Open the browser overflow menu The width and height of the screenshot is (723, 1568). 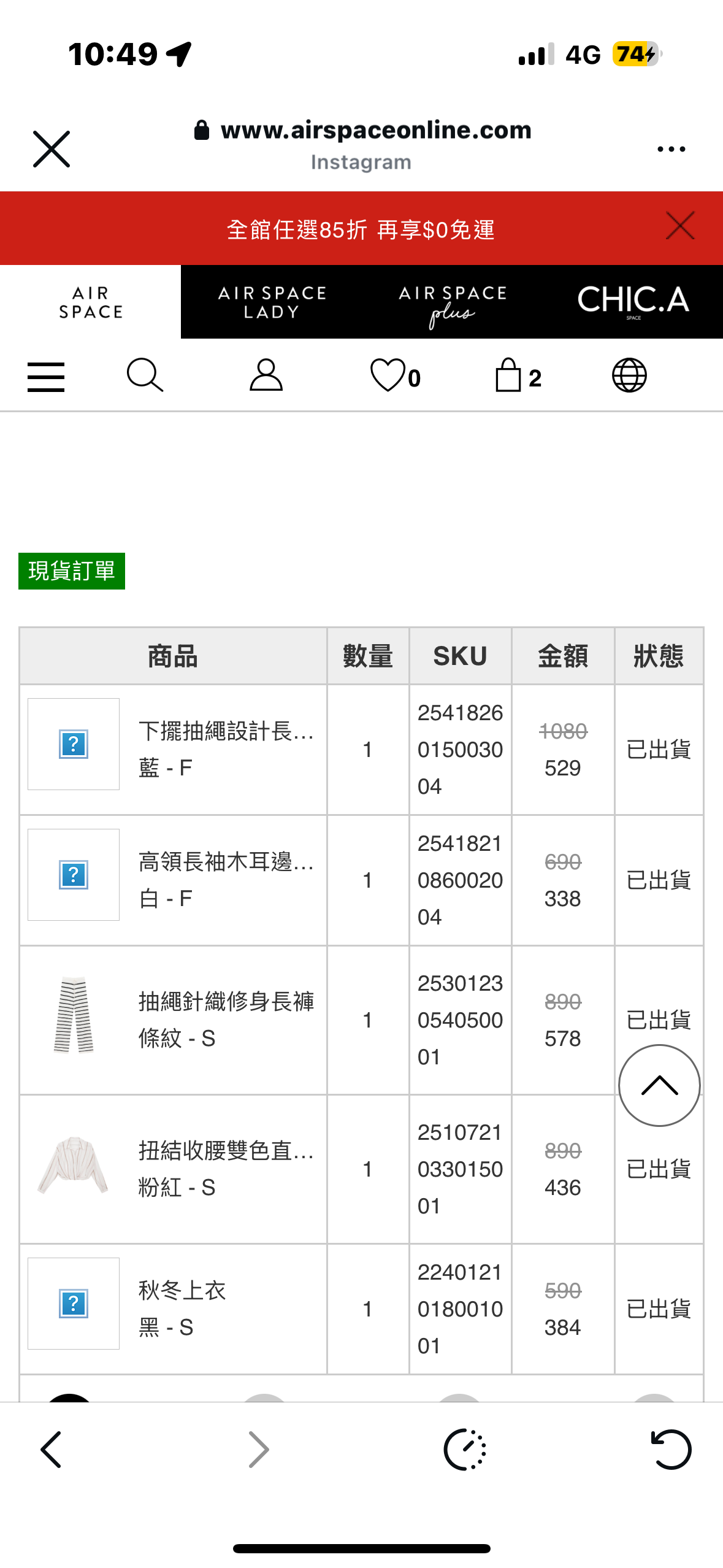point(671,148)
